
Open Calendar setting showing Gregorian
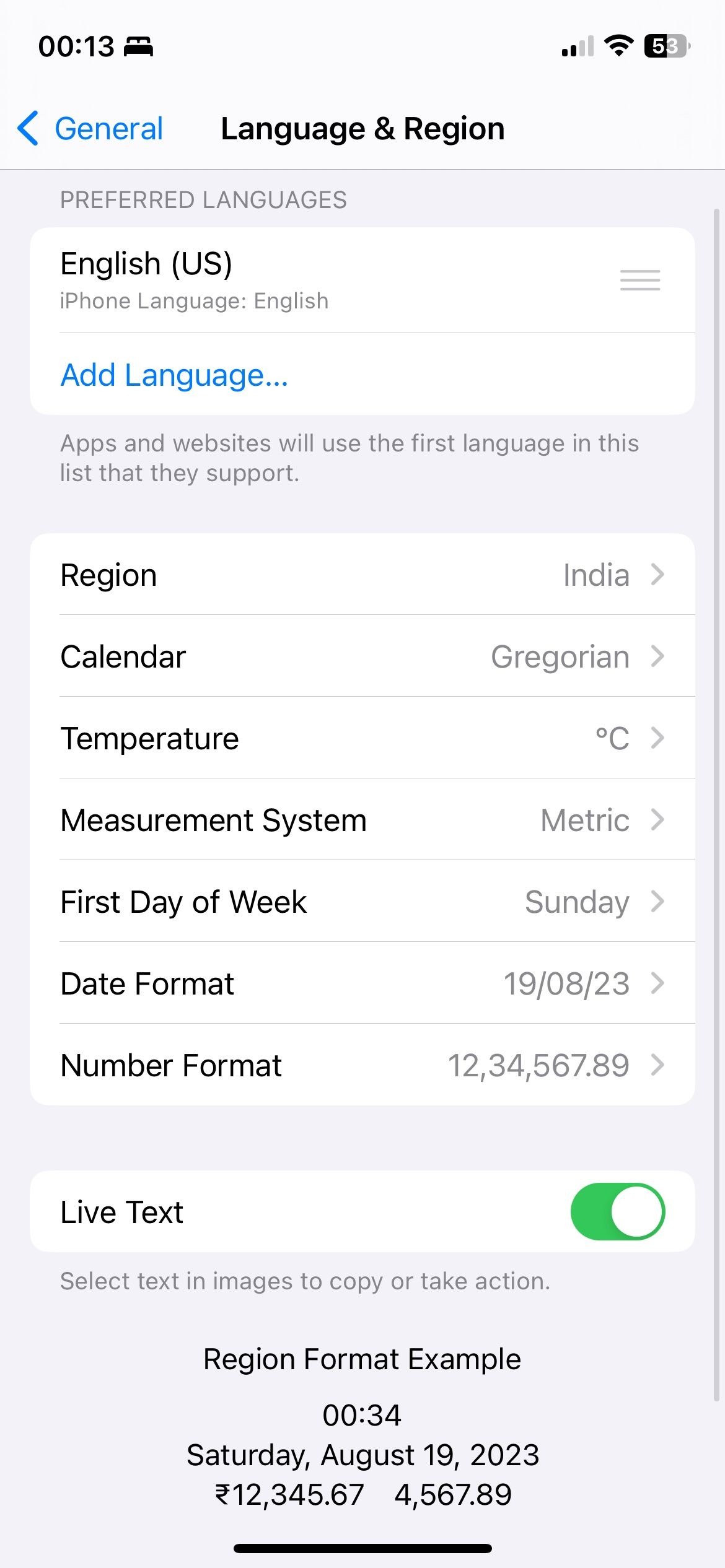[x=362, y=656]
